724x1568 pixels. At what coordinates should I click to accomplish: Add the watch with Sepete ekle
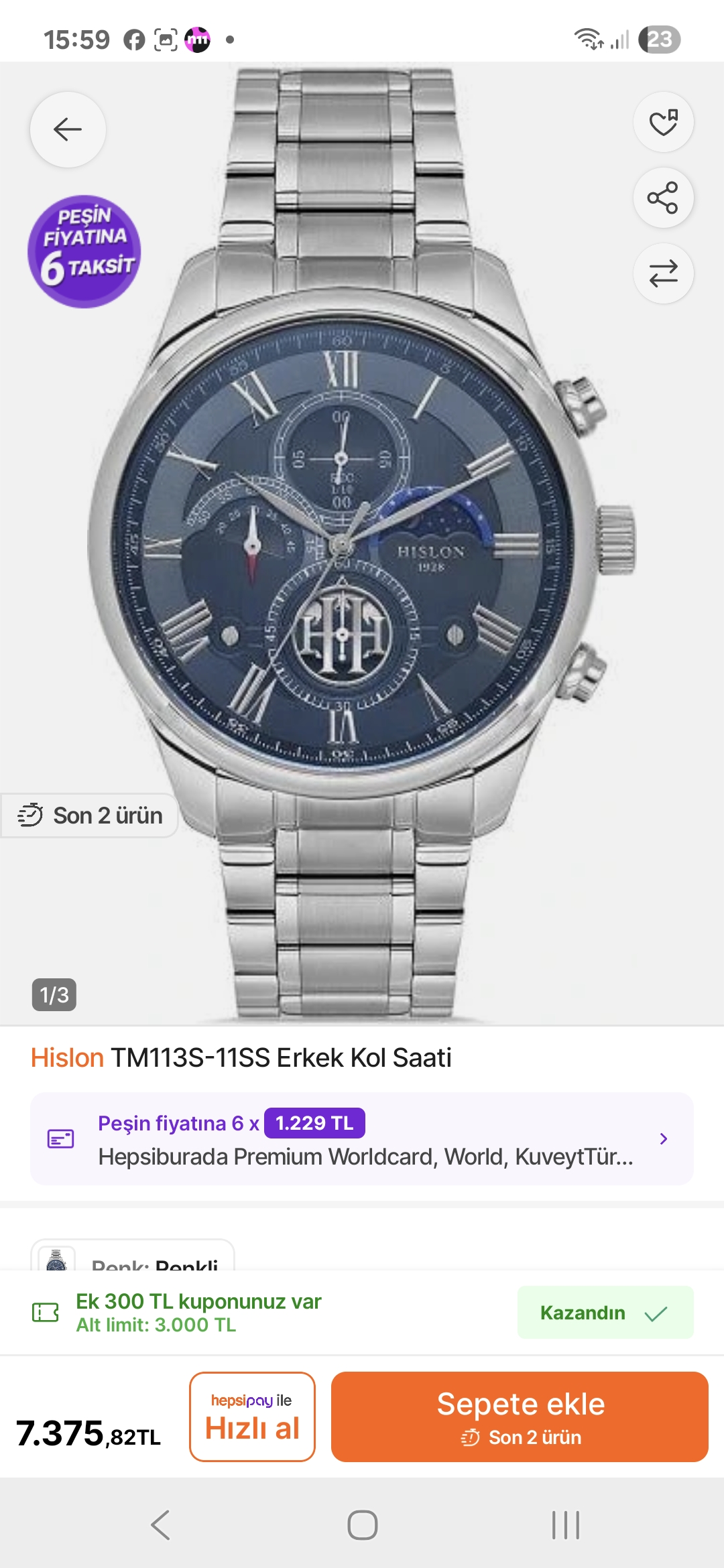coord(520,1417)
